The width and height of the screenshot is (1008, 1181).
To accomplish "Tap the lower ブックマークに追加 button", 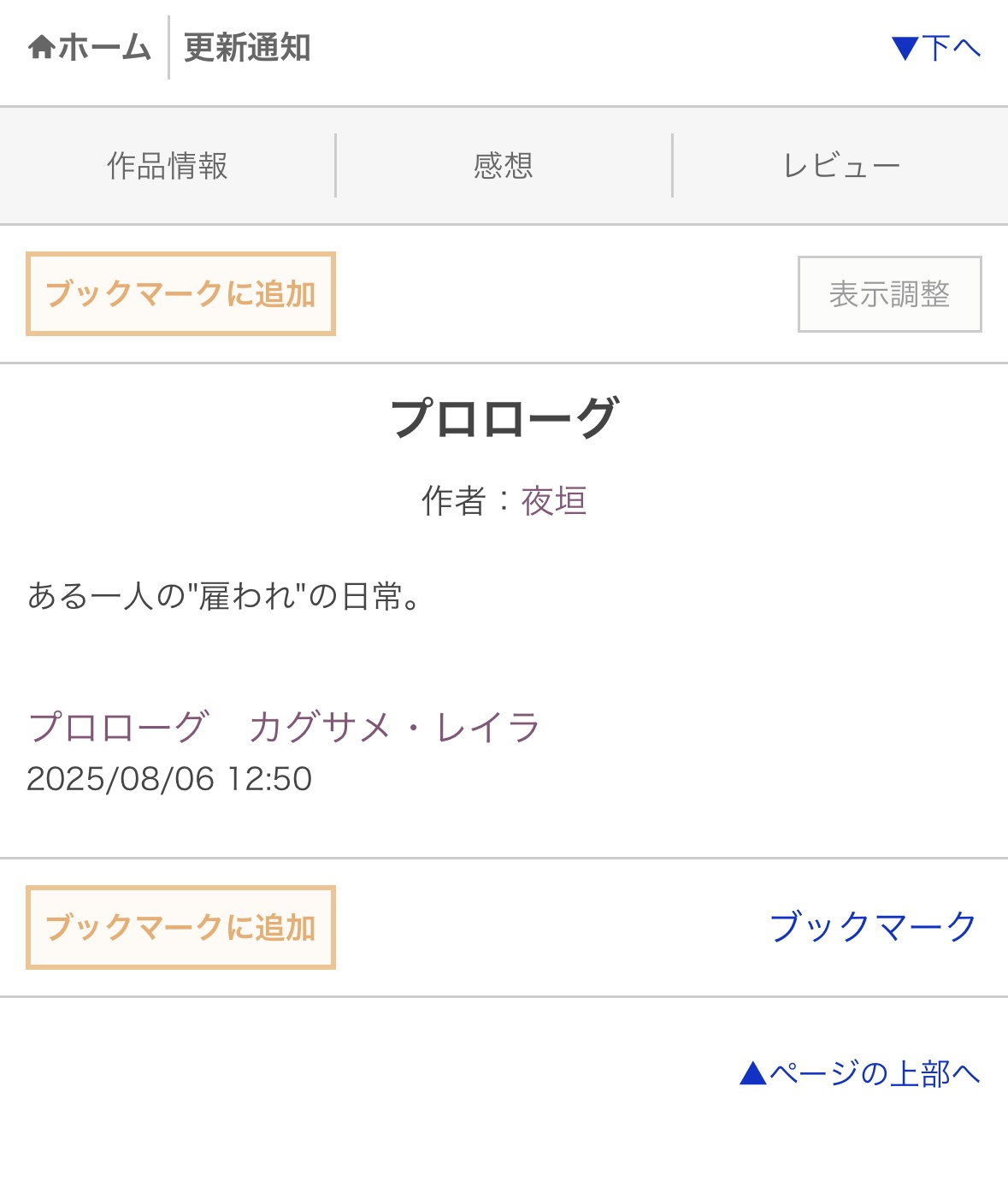I will [180, 928].
